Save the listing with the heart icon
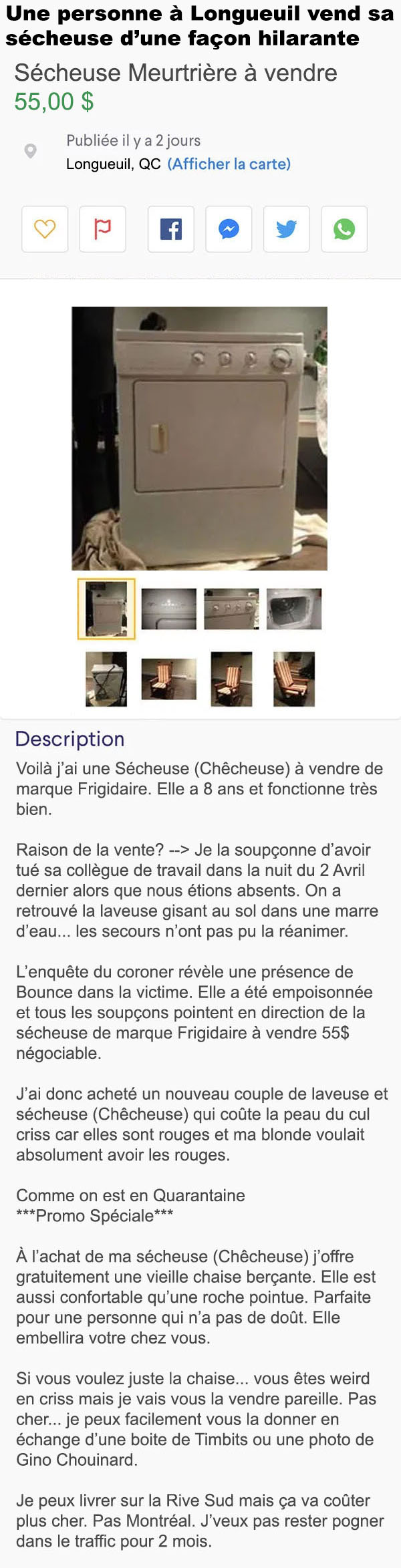The height and width of the screenshot is (1568, 401). [x=45, y=229]
